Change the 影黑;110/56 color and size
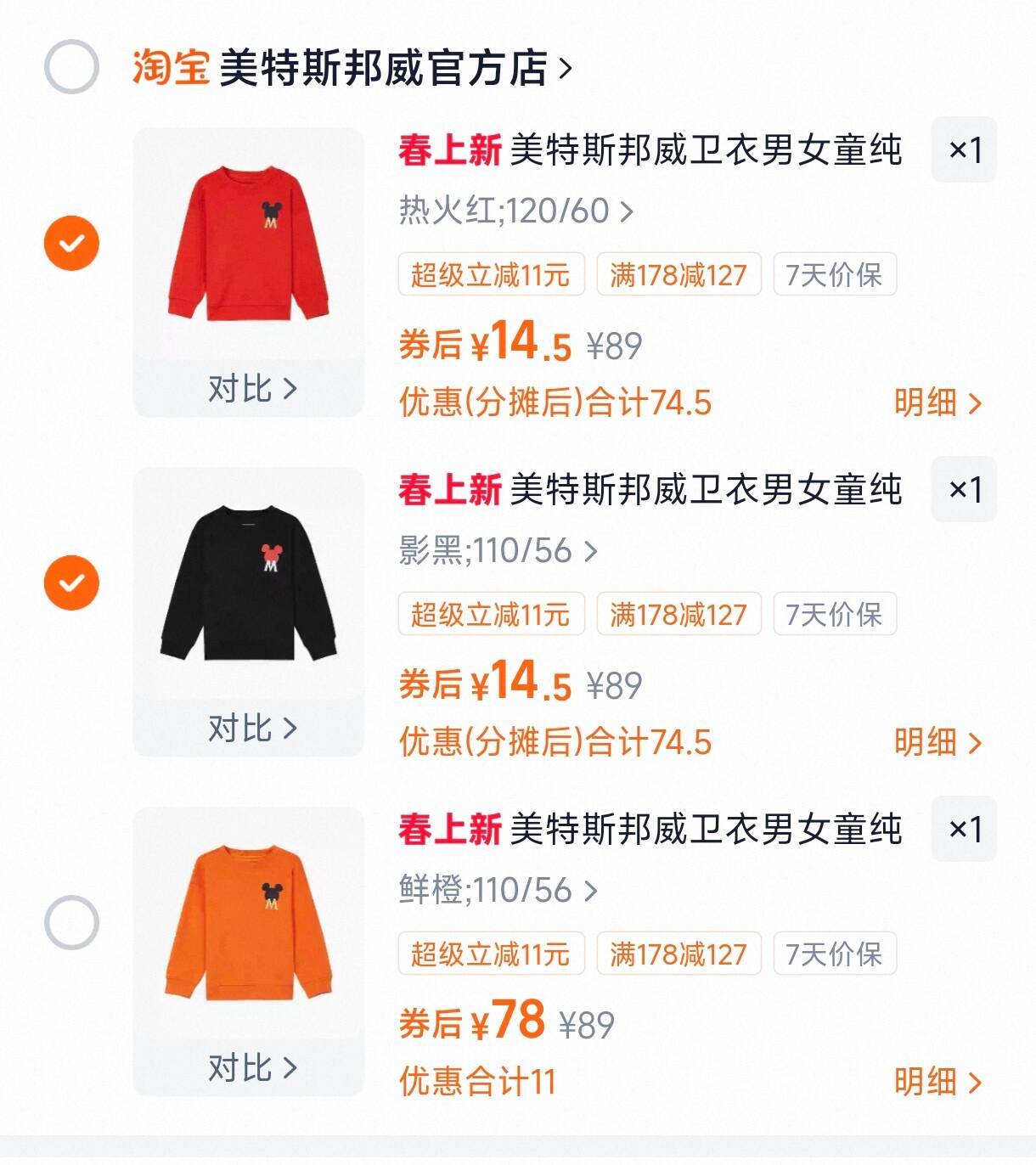1036x1165 pixels. coord(498,550)
